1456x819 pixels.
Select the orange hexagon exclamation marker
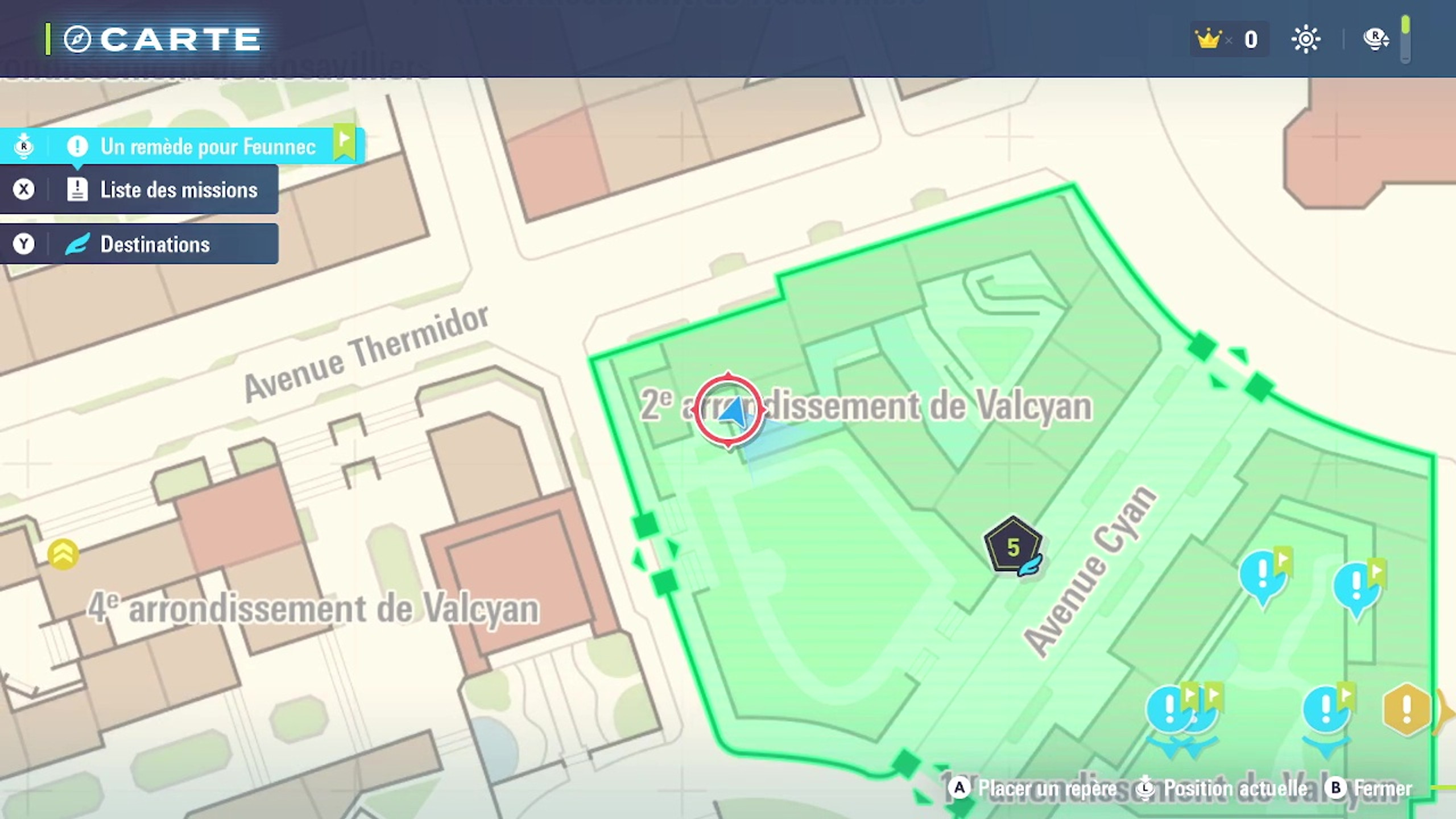click(1406, 709)
